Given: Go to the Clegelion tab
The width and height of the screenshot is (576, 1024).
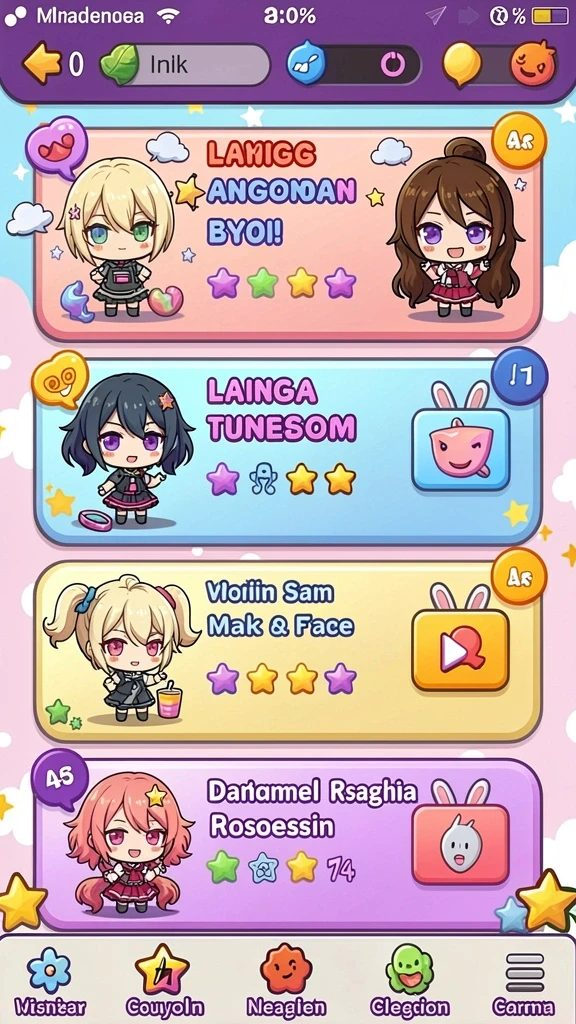Looking at the screenshot, I should (409, 980).
